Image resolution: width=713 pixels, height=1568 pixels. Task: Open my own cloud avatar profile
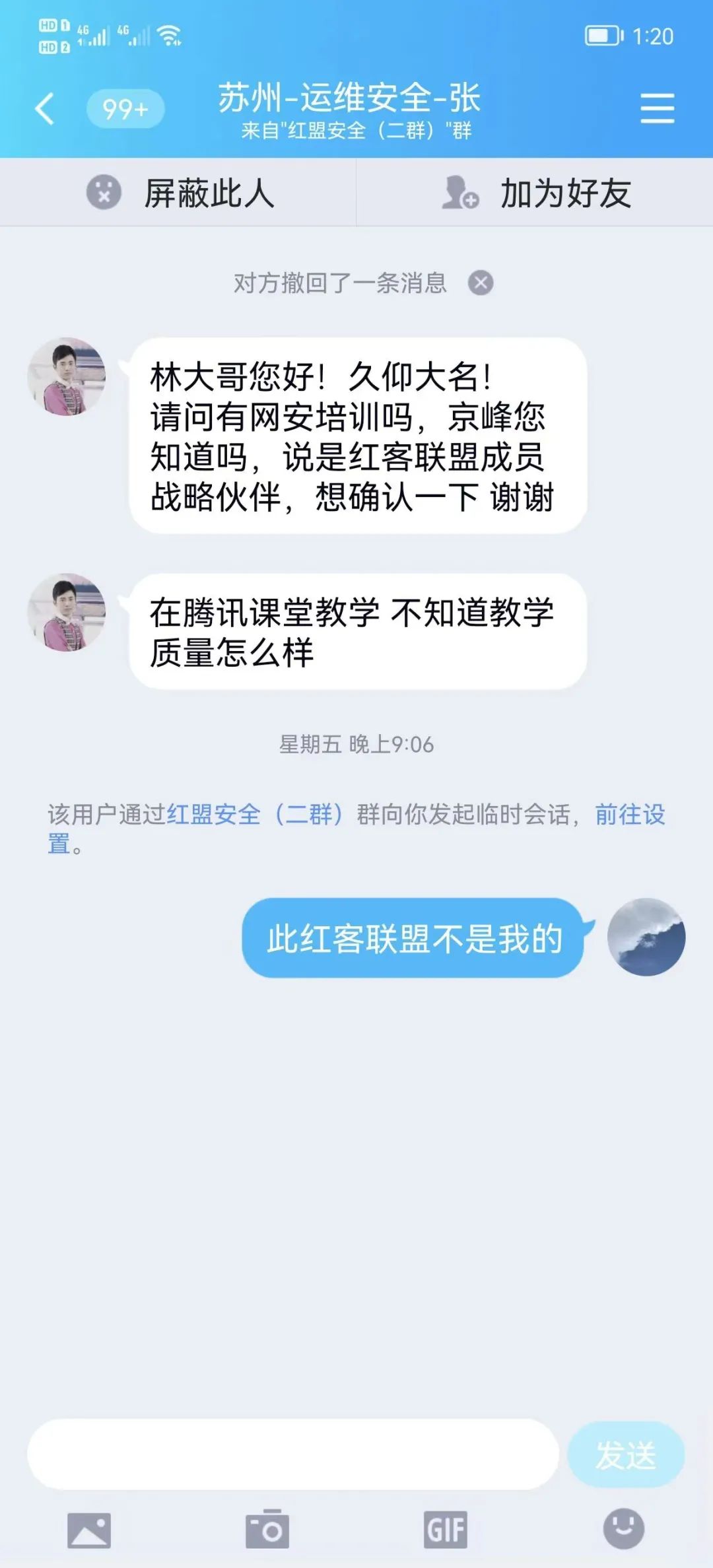[x=646, y=936]
